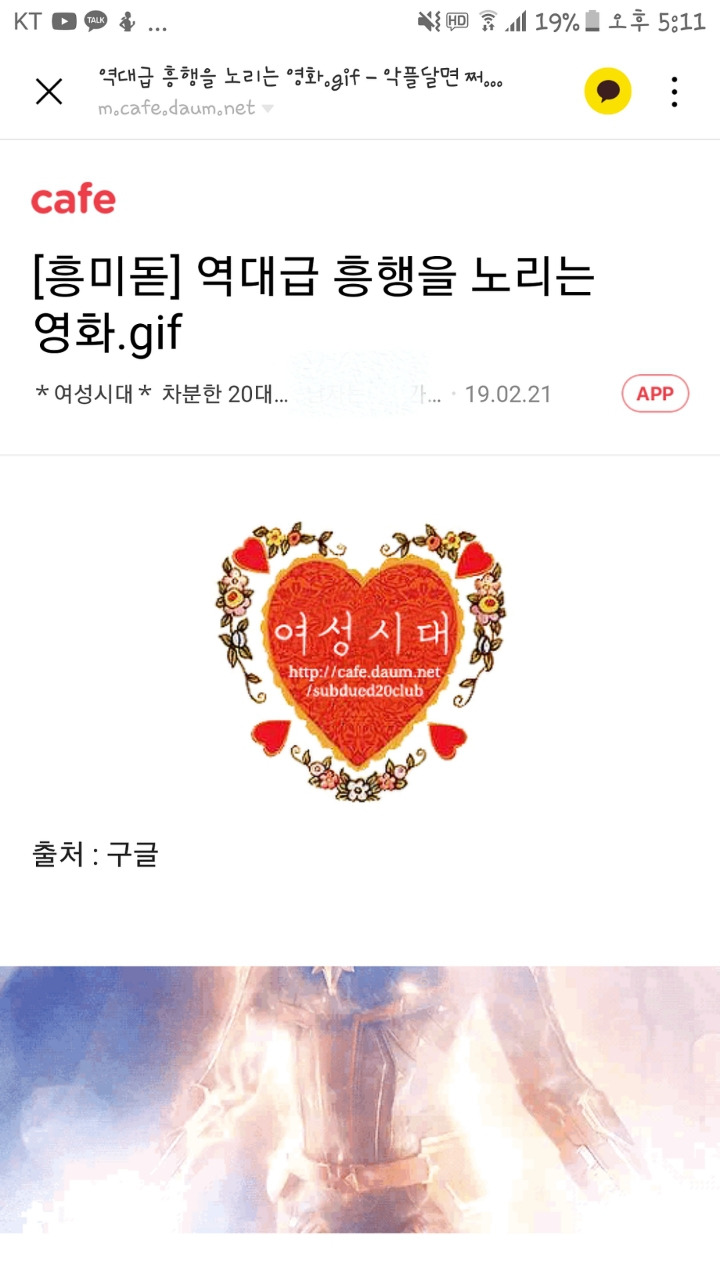Expand the m.cafe.daum.net address dropdown
The image size is (720, 1280).
(267, 109)
